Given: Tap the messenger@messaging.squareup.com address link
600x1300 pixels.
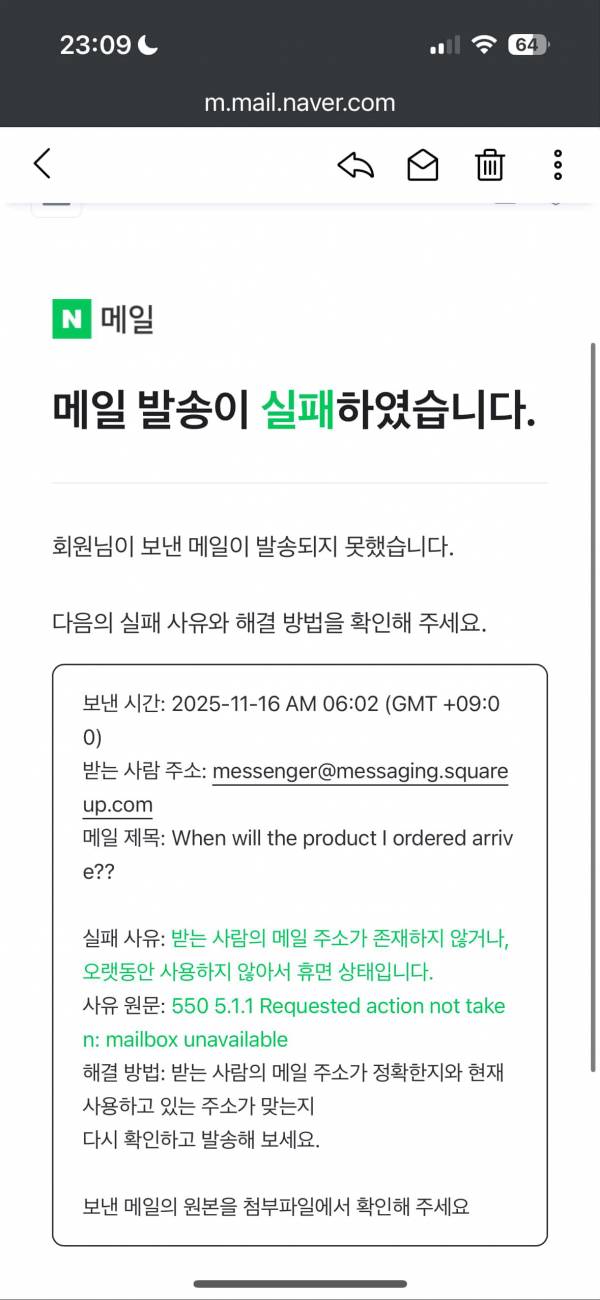Looking at the screenshot, I should point(360,772).
